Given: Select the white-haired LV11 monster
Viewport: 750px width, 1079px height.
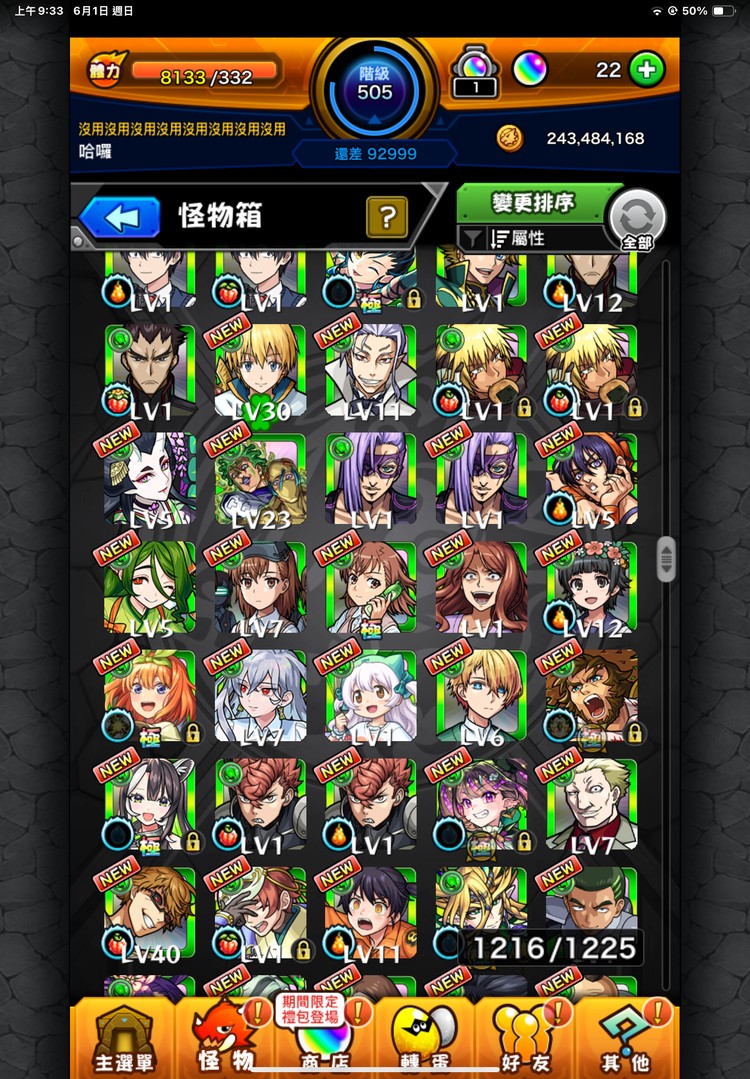Looking at the screenshot, I should [371, 370].
